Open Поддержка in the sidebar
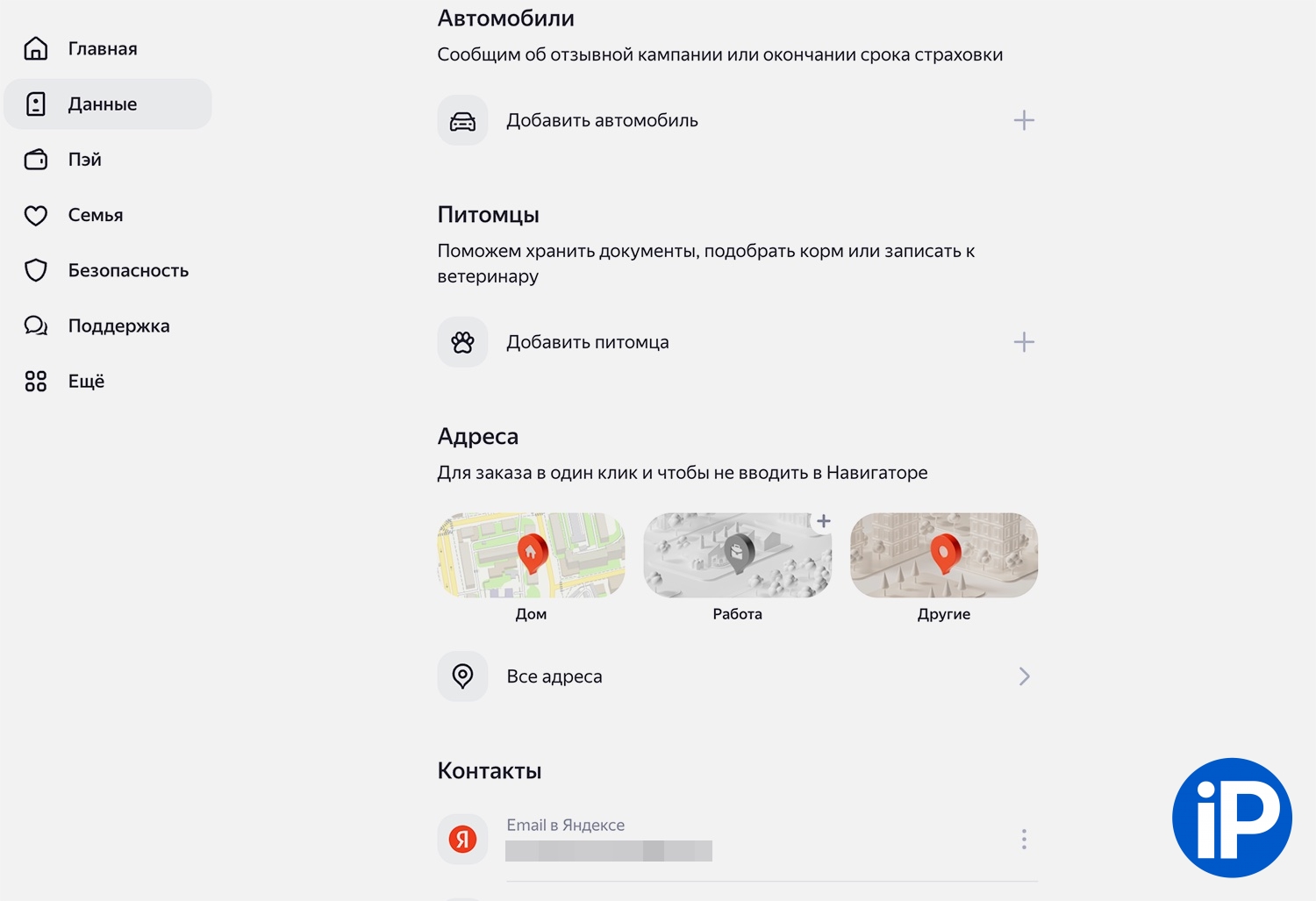The width and height of the screenshot is (1316, 901). coord(118,325)
